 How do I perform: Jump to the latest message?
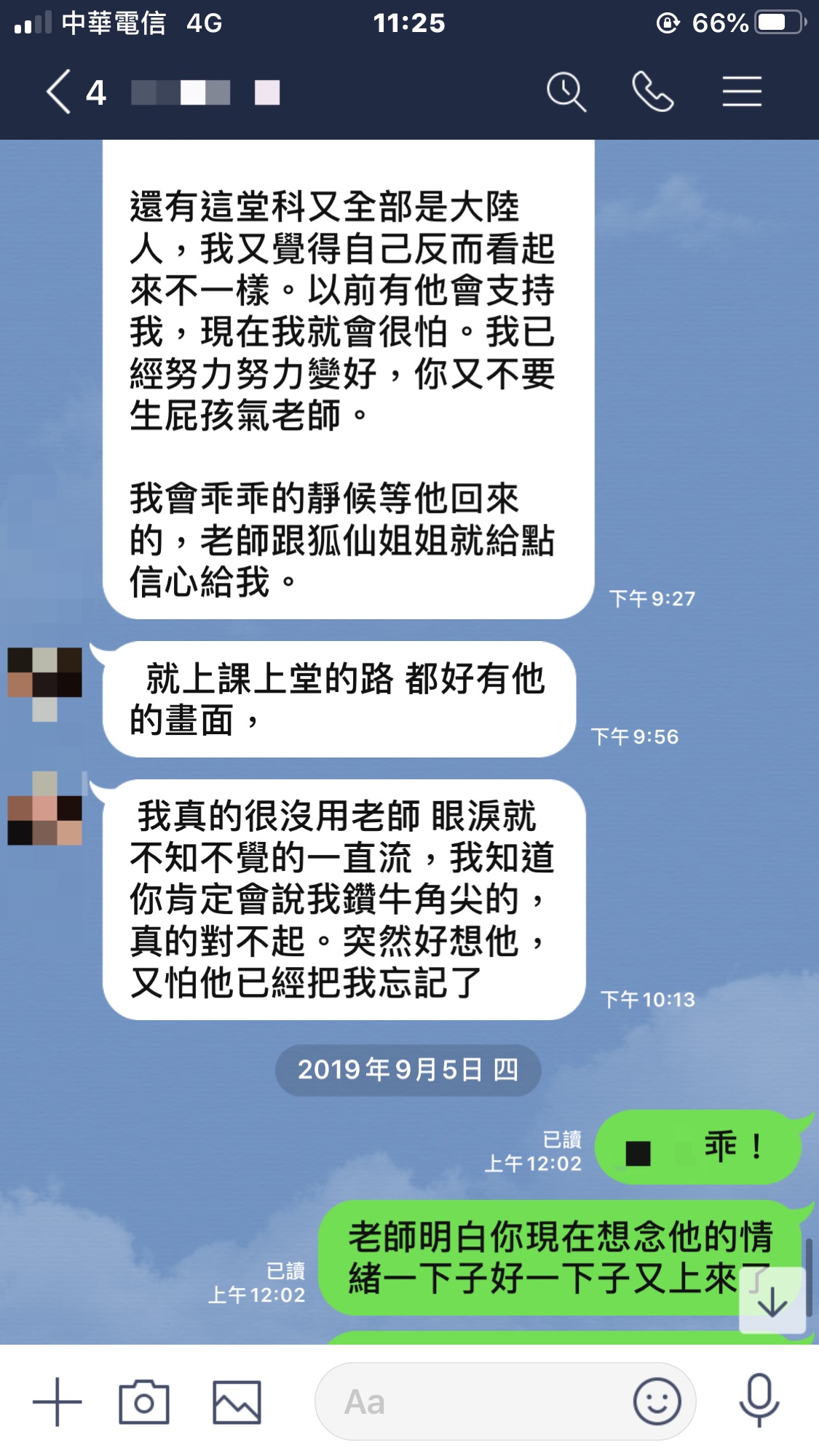(772, 1302)
